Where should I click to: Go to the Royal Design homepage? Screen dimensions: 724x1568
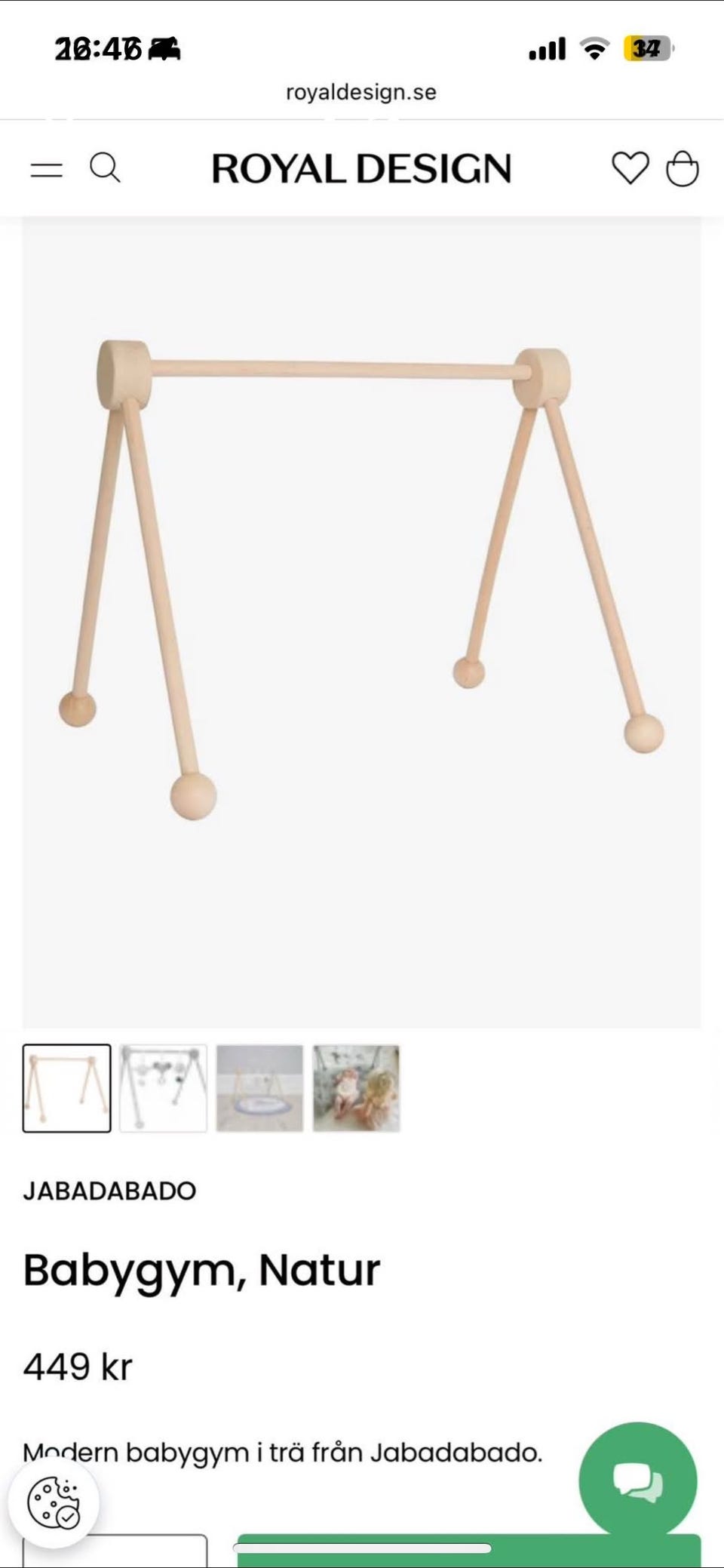pos(361,168)
